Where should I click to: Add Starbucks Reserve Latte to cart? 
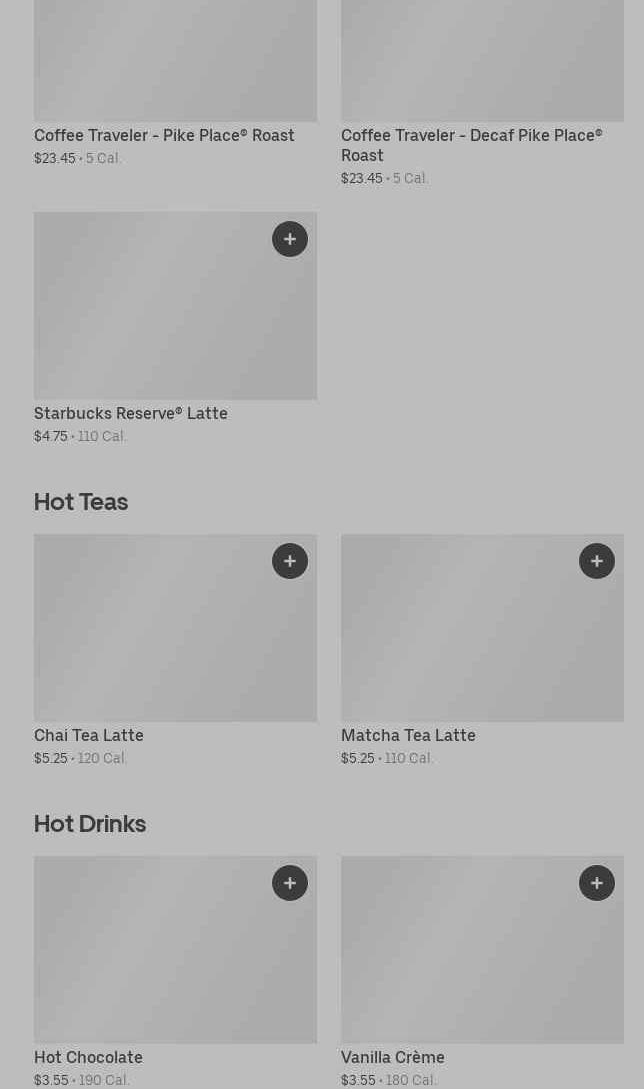[290, 239]
